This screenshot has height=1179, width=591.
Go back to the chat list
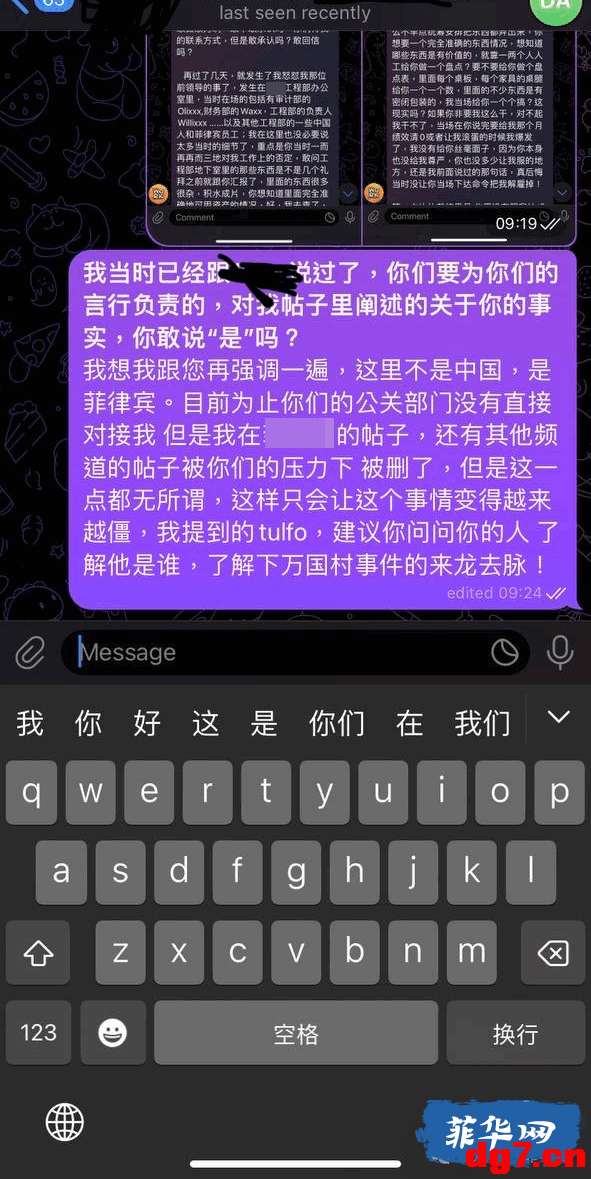click(41, 6)
